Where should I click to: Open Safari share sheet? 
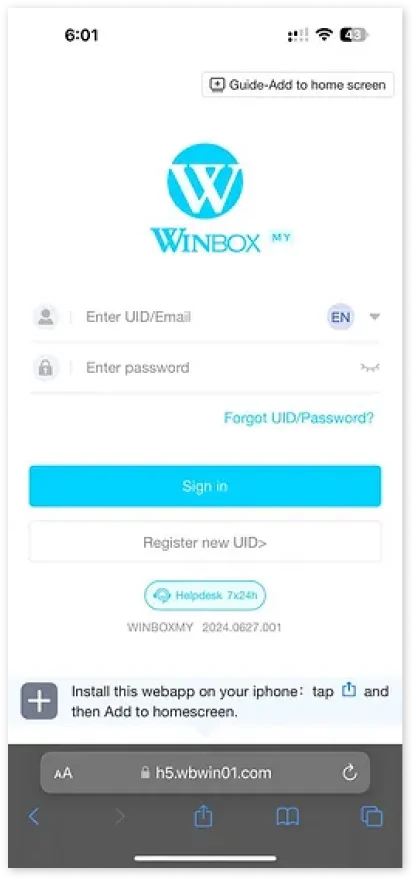tap(203, 816)
